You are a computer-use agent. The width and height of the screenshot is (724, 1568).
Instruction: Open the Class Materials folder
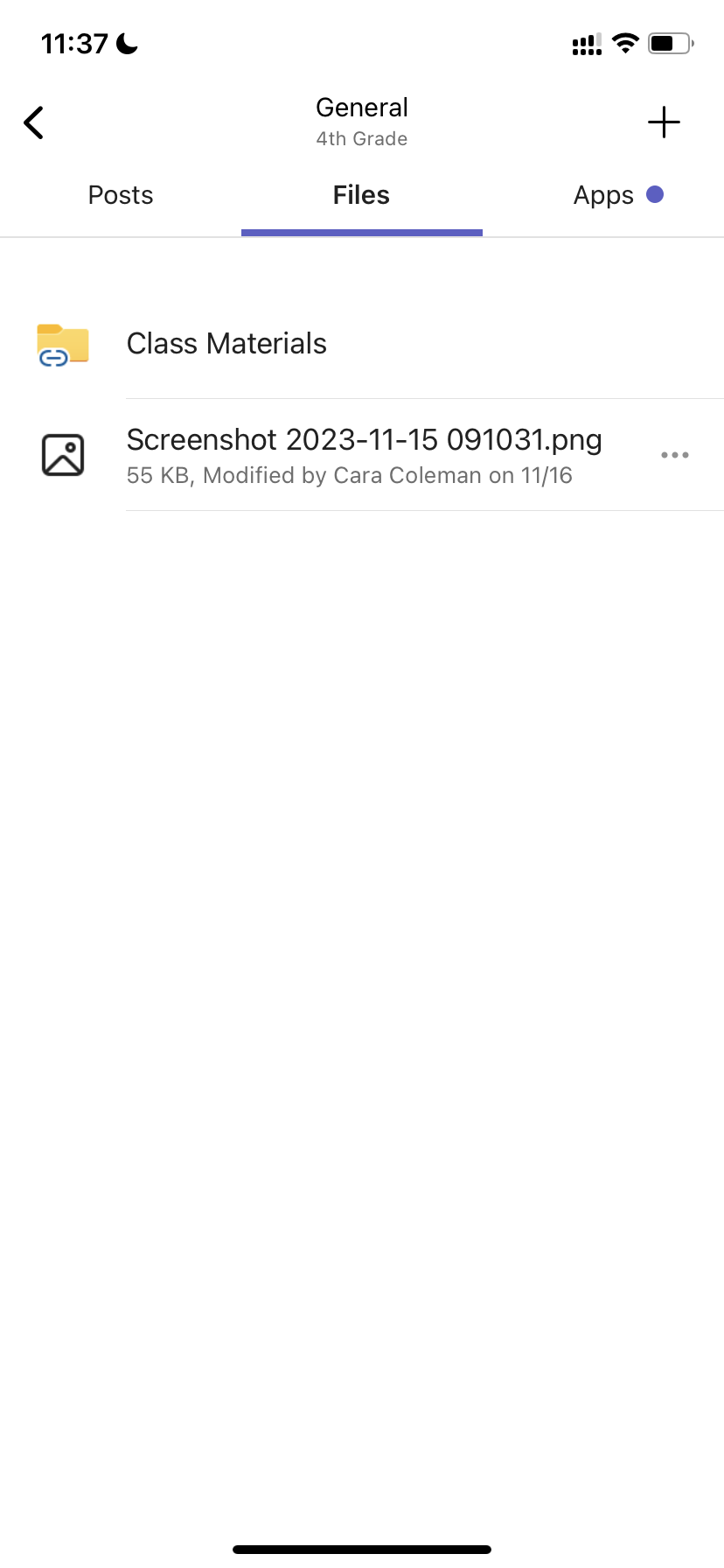226,344
